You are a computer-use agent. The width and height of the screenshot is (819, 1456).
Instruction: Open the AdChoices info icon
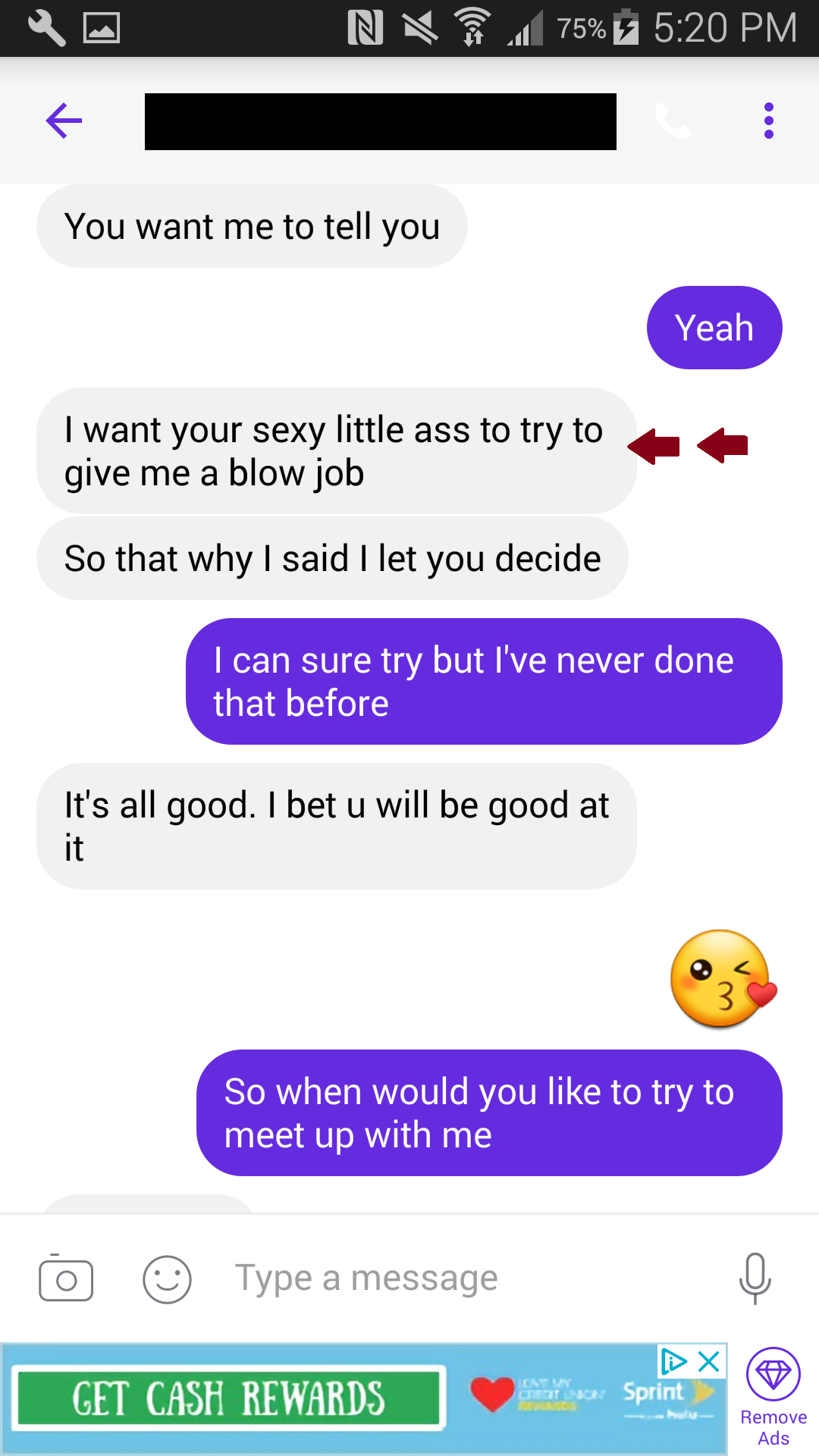coord(673,1362)
